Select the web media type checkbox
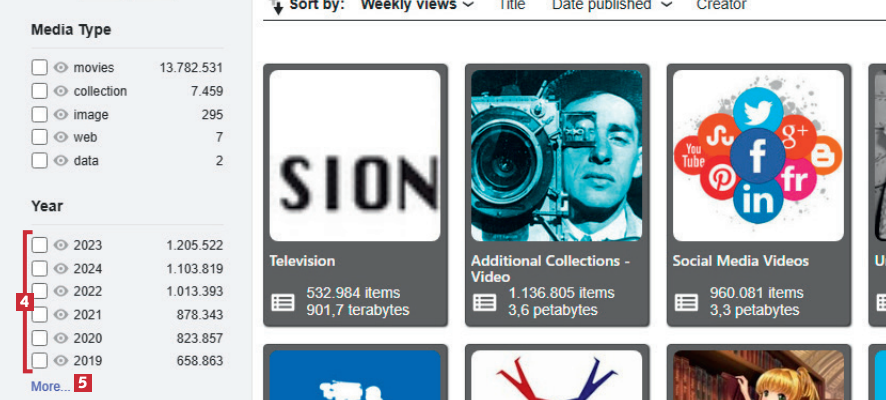This screenshot has height=400, width=886. click(x=39, y=137)
